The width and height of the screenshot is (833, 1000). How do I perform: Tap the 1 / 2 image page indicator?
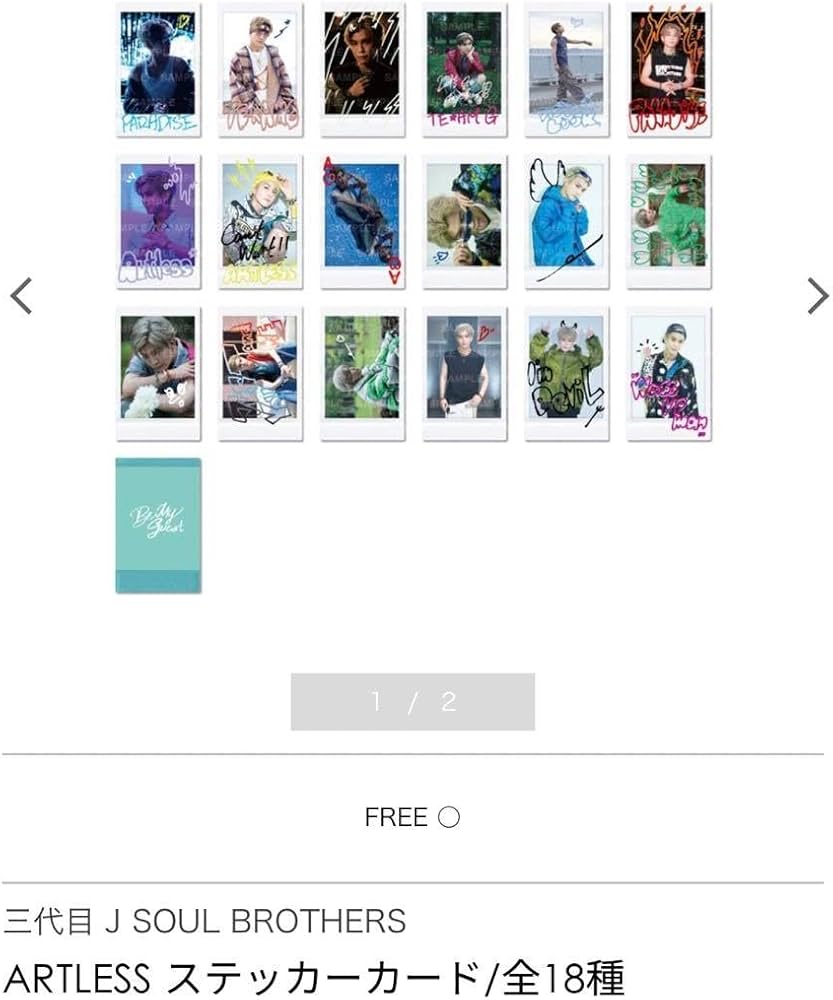412,702
